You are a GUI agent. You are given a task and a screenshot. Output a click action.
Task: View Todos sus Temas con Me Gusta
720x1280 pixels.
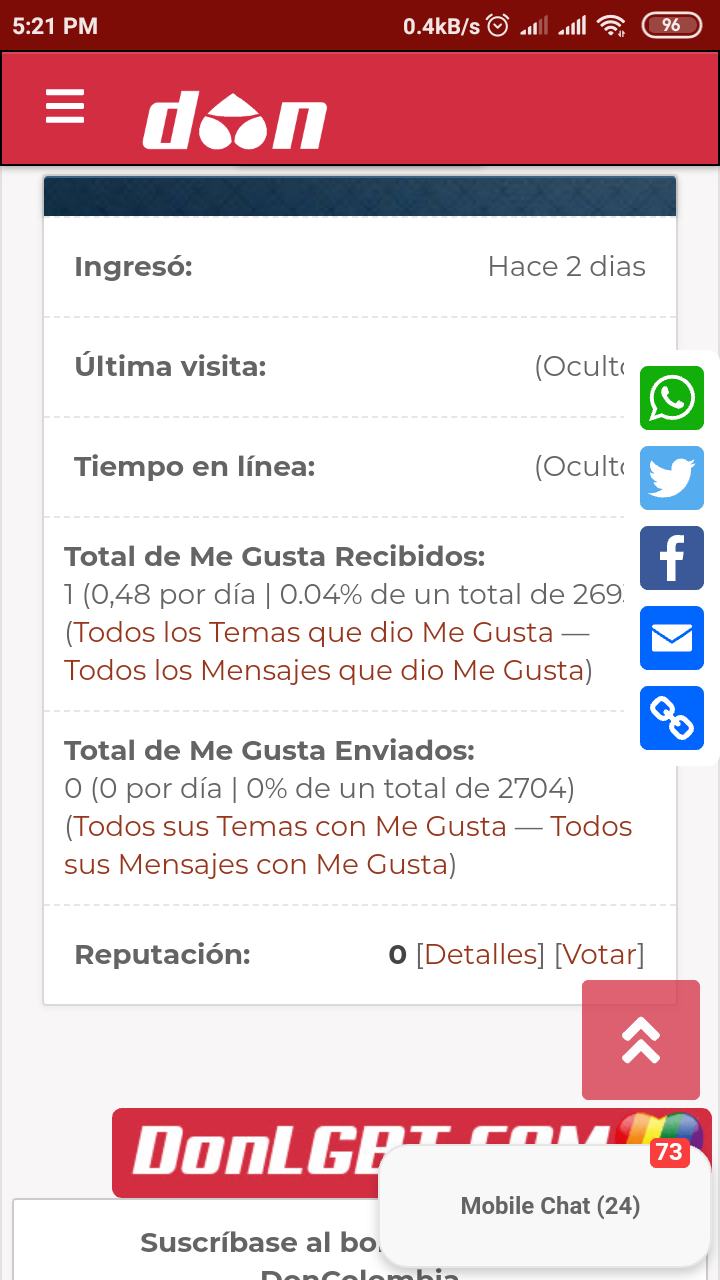(x=290, y=826)
